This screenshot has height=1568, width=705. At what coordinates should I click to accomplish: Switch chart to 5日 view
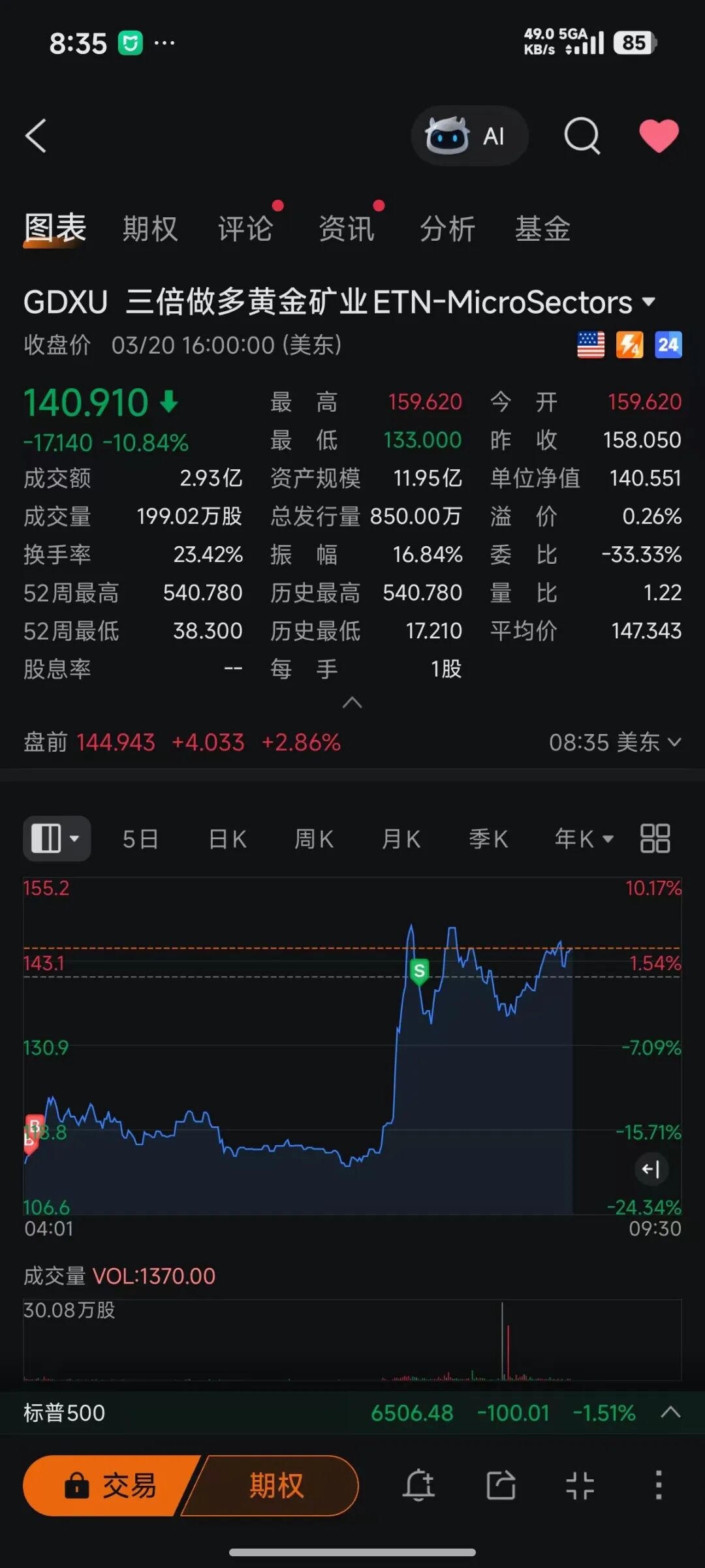(x=140, y=839)
